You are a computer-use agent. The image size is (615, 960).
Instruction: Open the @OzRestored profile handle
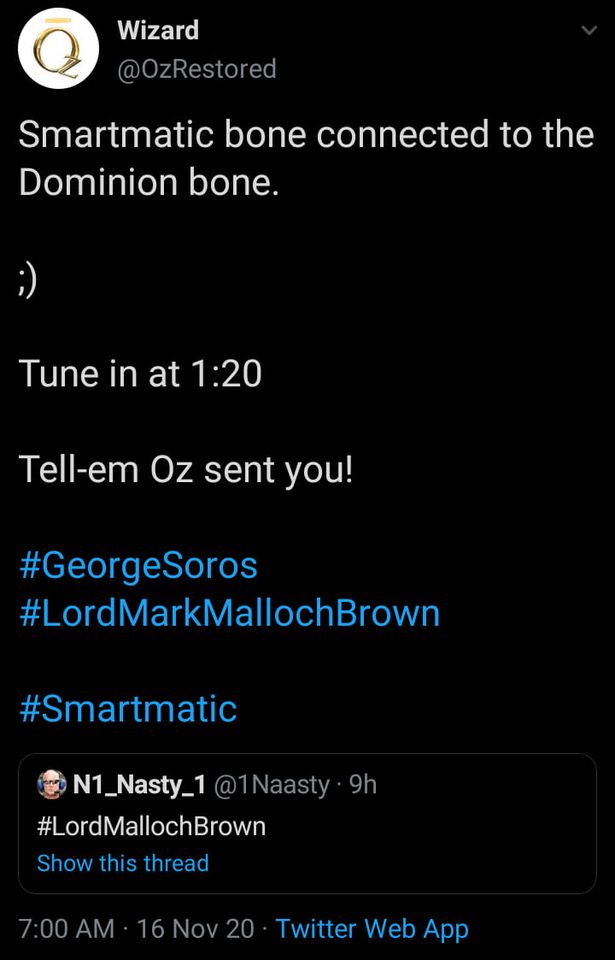(x=197, y=68)
